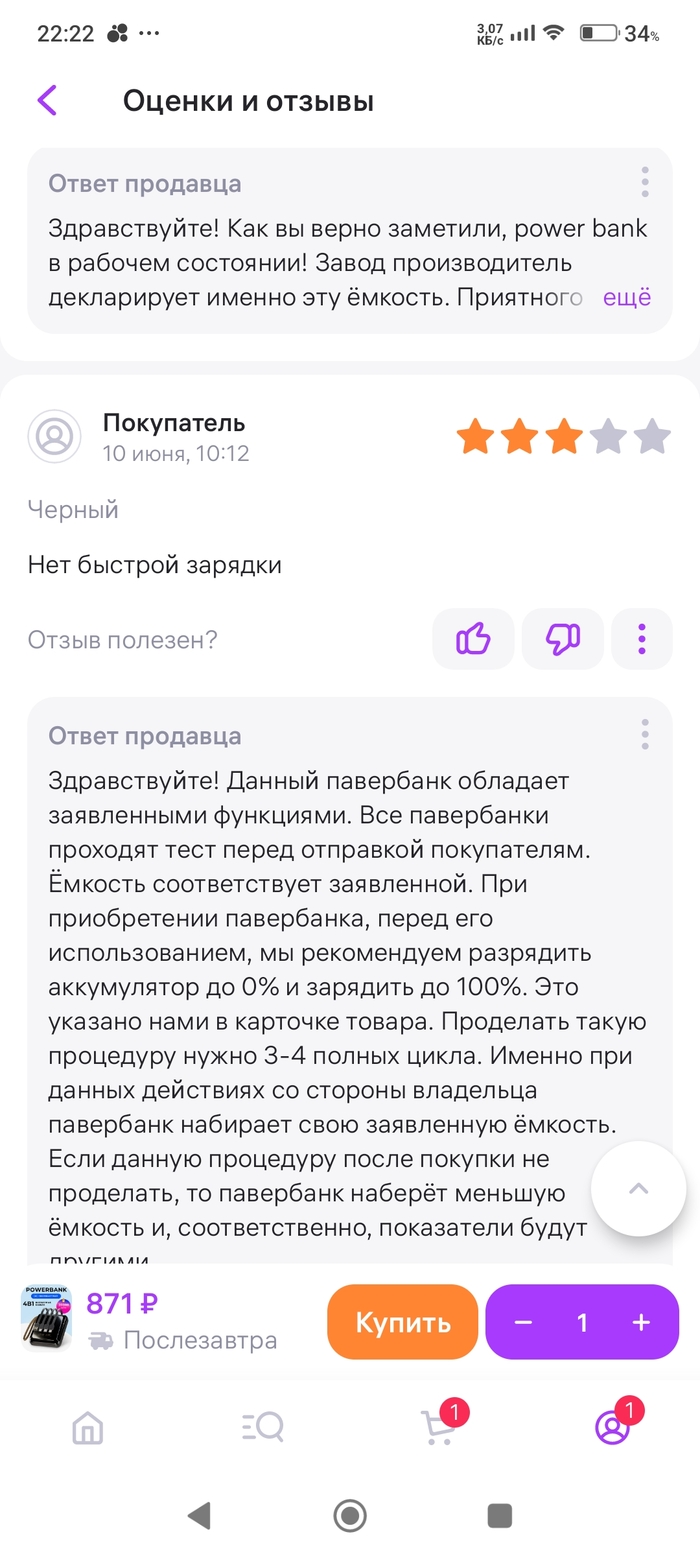700x1556 pixels.
Task: Switch to the Home tab
Action: [88, 1428]
